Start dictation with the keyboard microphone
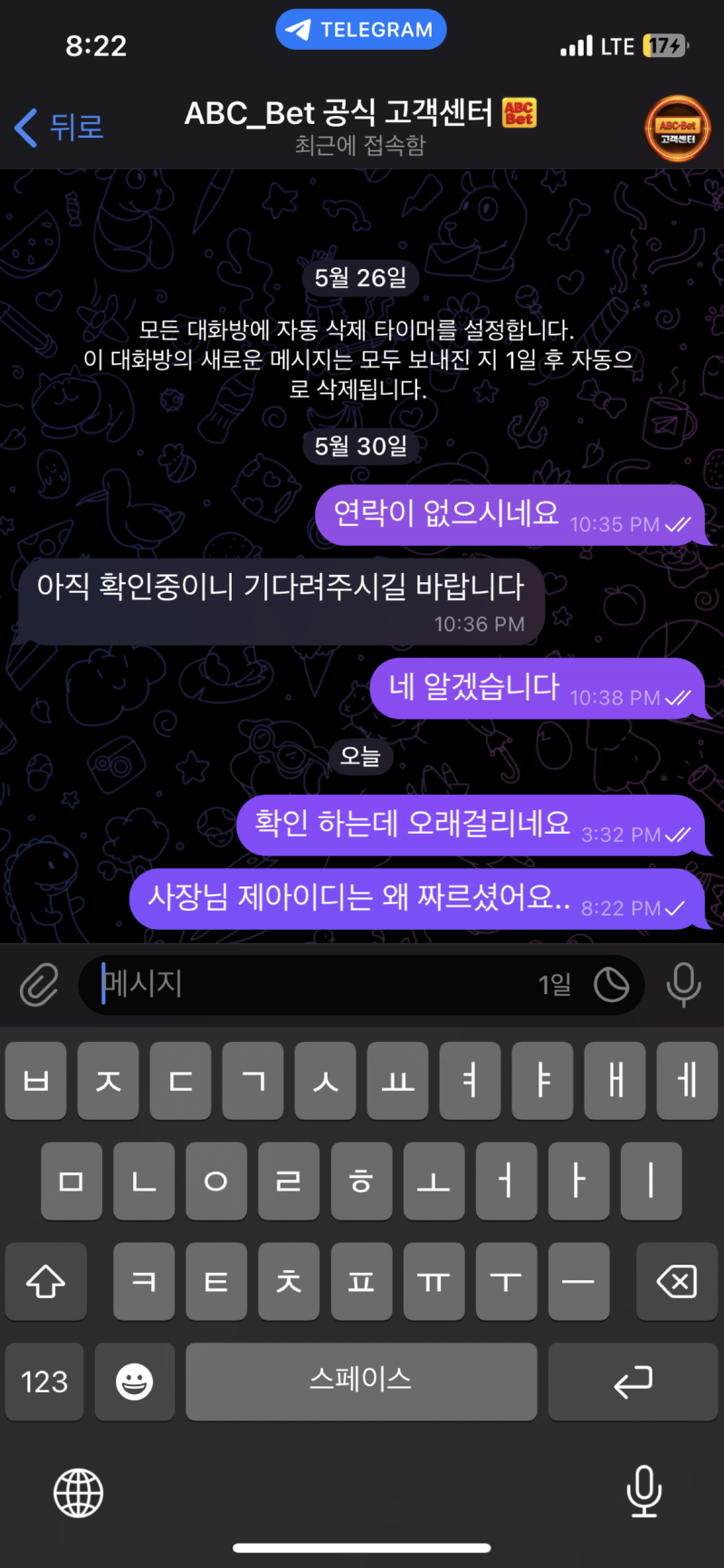The image size is (724, 1568). (643, 1491)
